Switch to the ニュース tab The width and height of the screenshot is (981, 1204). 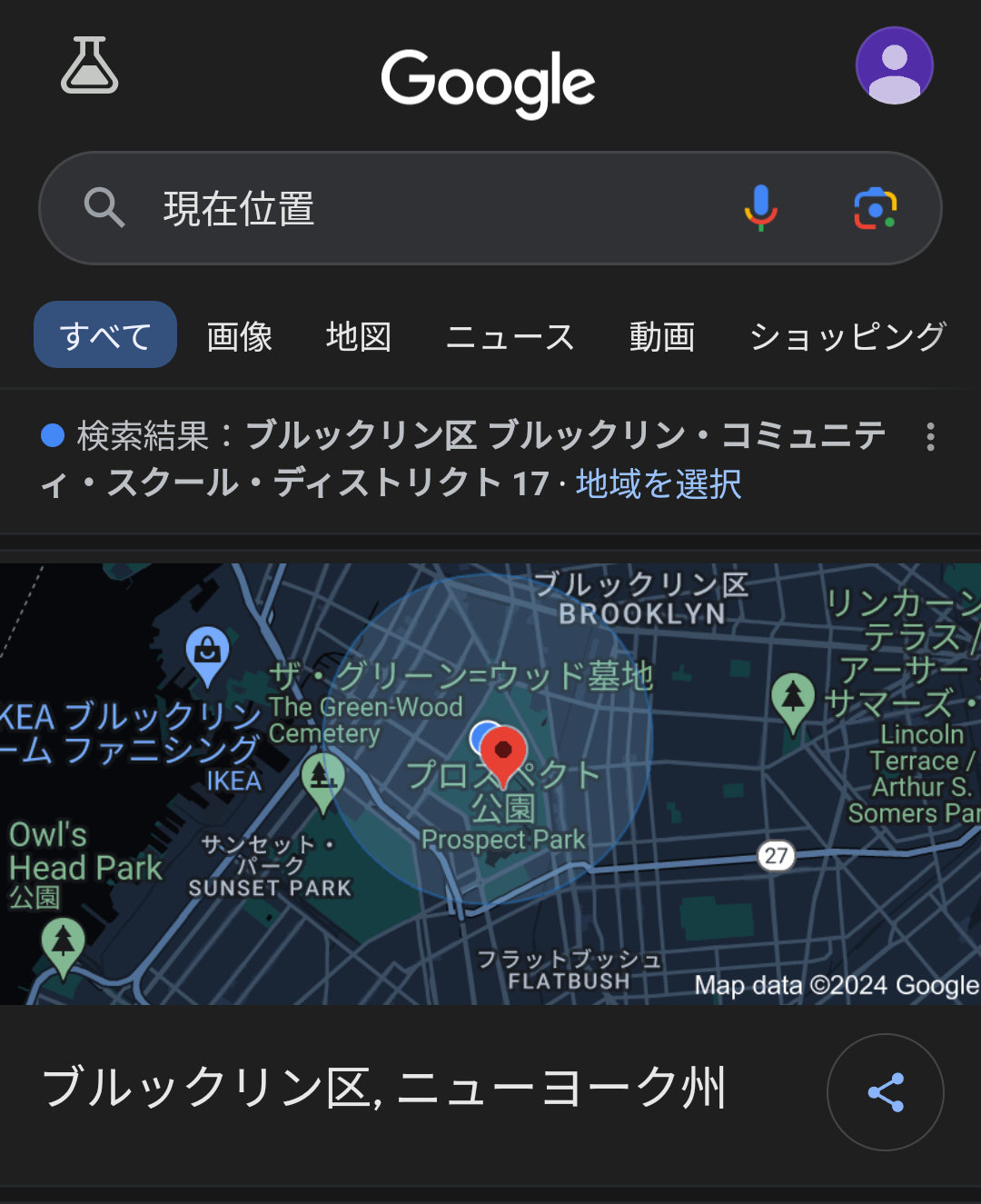(x=510, y=336)
